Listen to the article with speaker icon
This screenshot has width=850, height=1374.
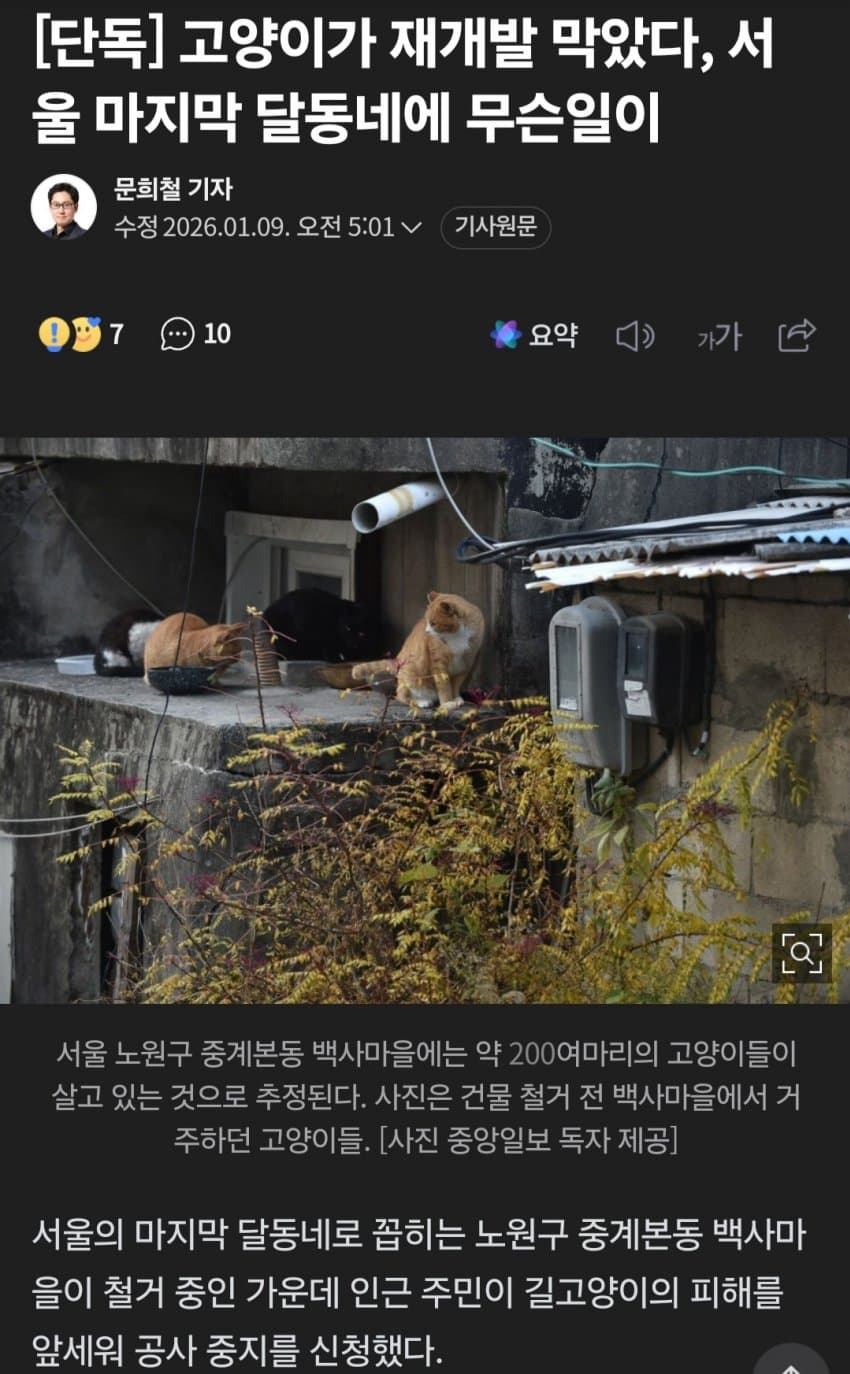[x=634, y=336]
